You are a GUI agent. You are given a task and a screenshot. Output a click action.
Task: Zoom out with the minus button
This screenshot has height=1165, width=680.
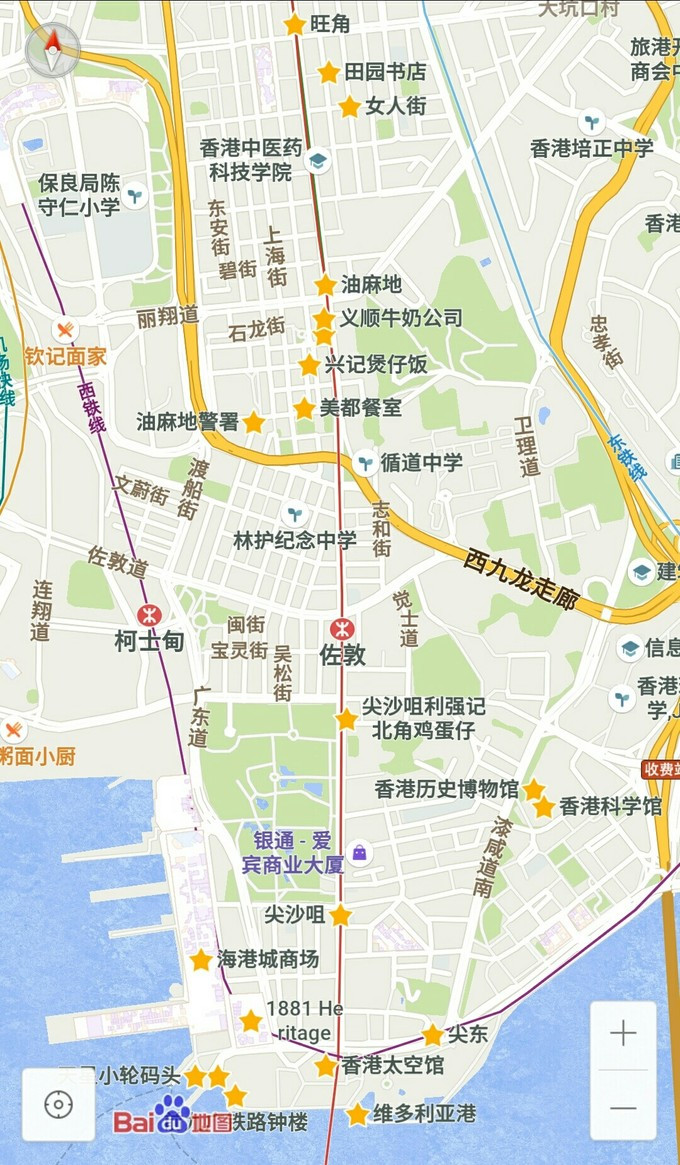[623, 1107]
